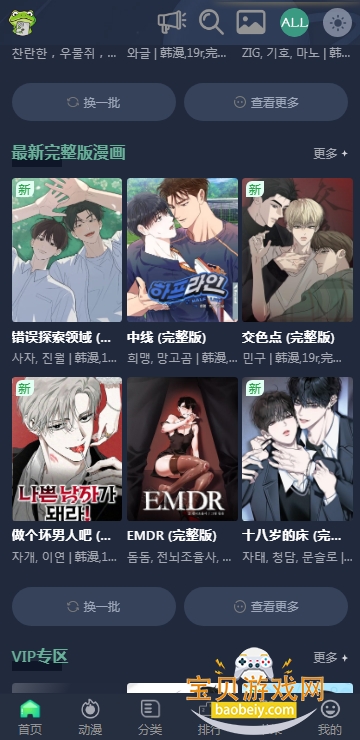
Task: Tap 换一批 below the EMDR row
Action: point(94,606)
